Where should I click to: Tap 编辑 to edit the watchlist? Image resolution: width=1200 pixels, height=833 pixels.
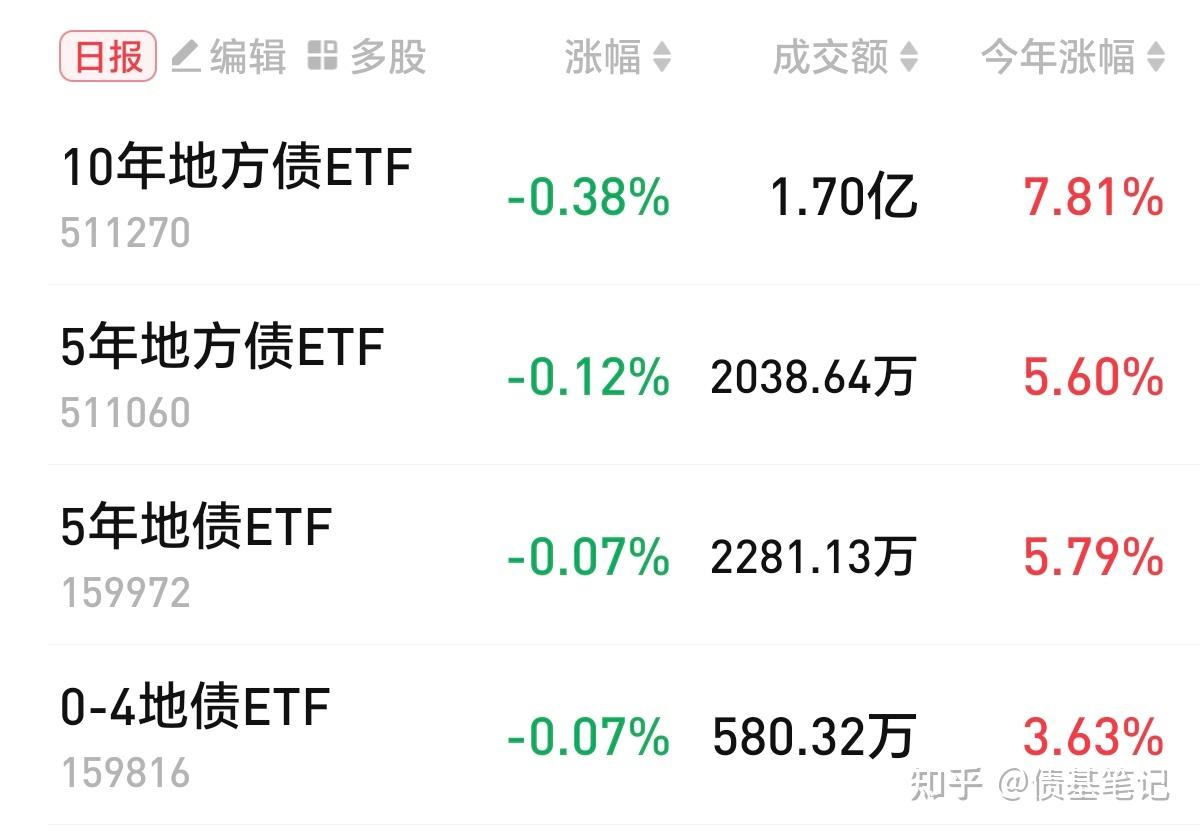(x=229, y=57)
